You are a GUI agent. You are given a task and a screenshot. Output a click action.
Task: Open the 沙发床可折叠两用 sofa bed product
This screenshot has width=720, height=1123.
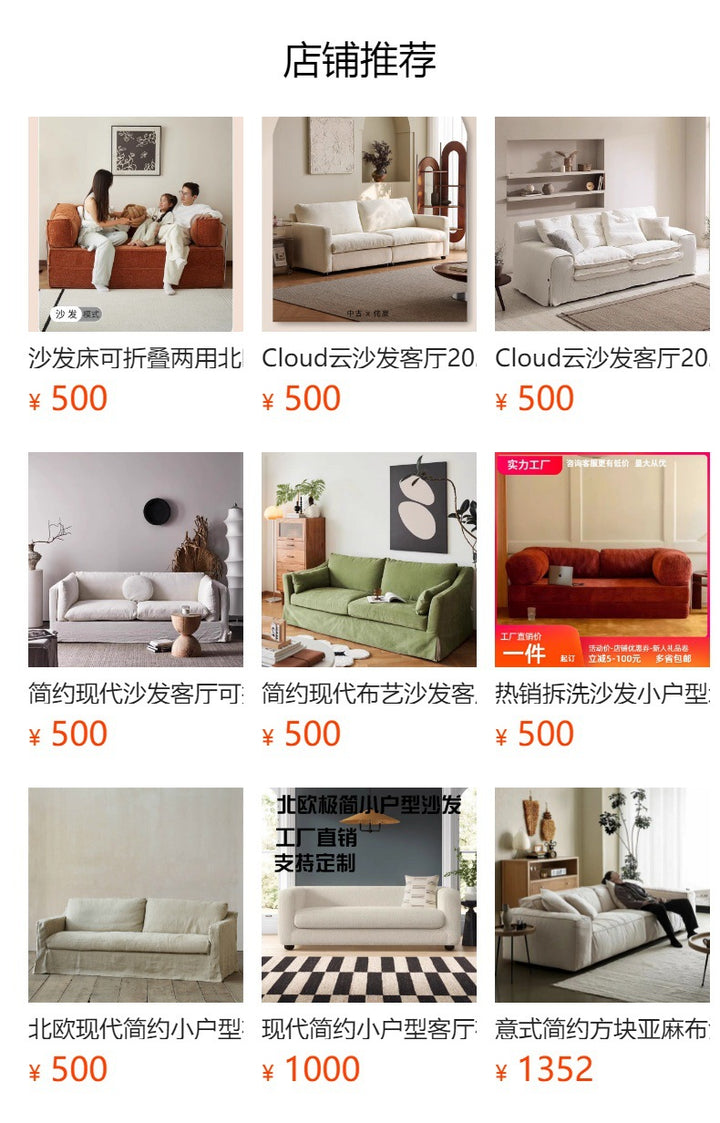point(135,224)
